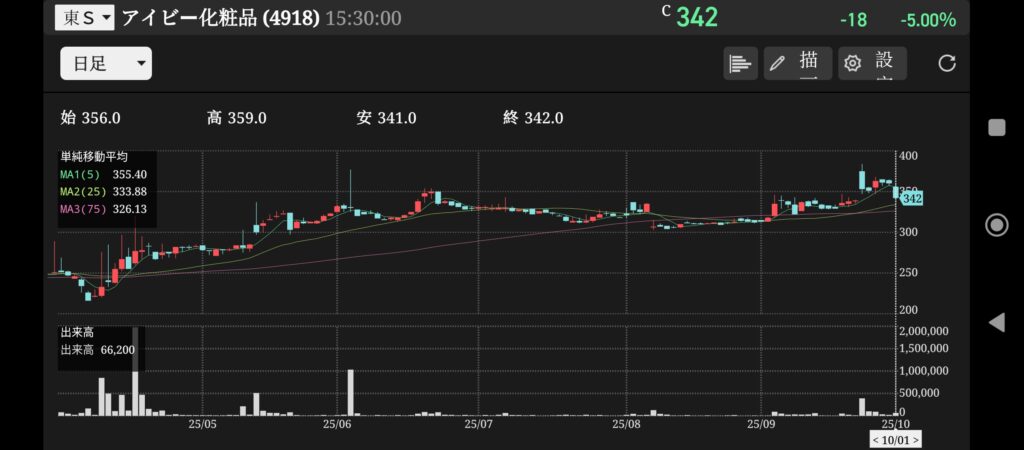The height and width of the screenshot is (450, 1024).
Task: Open the chart indicator list icon
Action: tap(740, 64)
